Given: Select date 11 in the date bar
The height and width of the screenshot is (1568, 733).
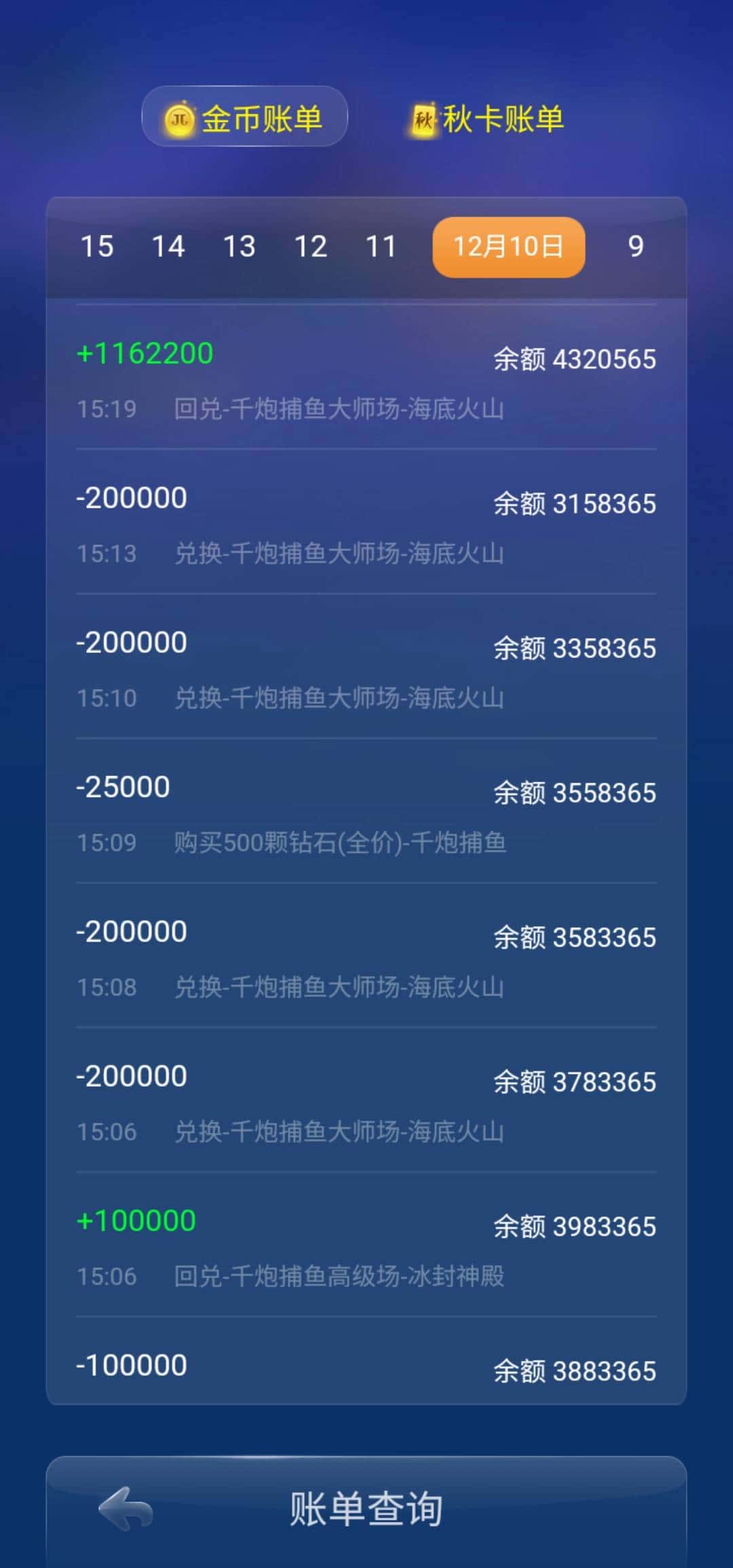Looking at the screenshot, I should [x=383, y=246].
